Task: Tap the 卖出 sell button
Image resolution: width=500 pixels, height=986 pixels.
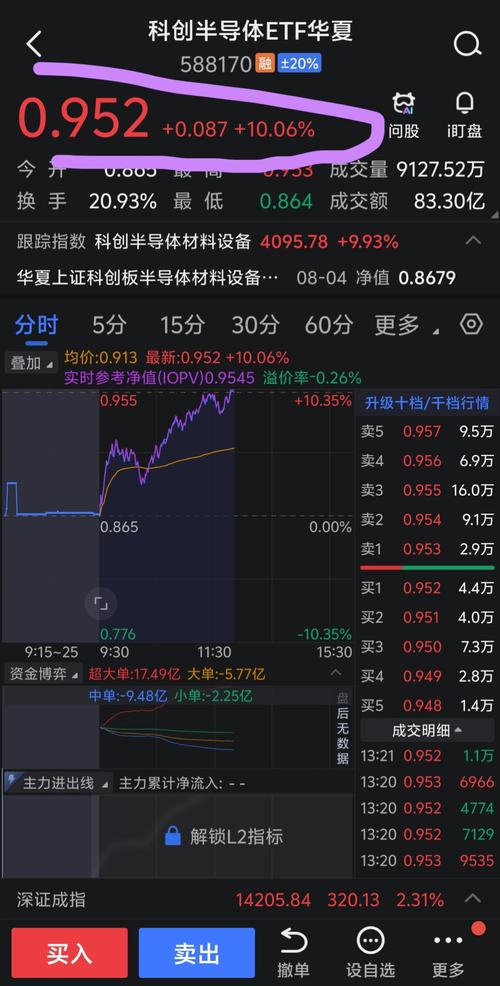Action: pyautogui.click(x=196, y=954)
